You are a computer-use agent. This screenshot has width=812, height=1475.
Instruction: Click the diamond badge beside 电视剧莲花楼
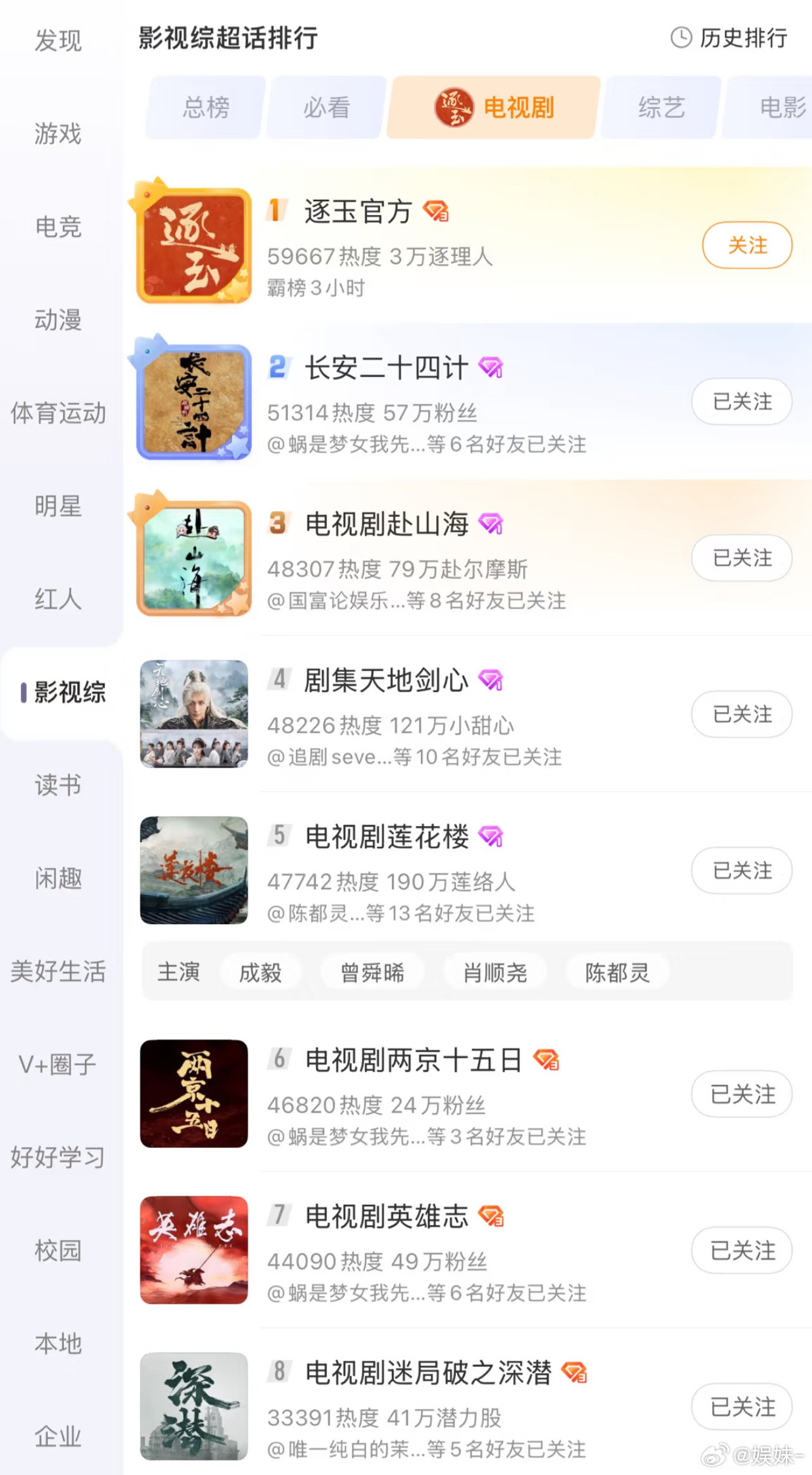pos(491,836)
